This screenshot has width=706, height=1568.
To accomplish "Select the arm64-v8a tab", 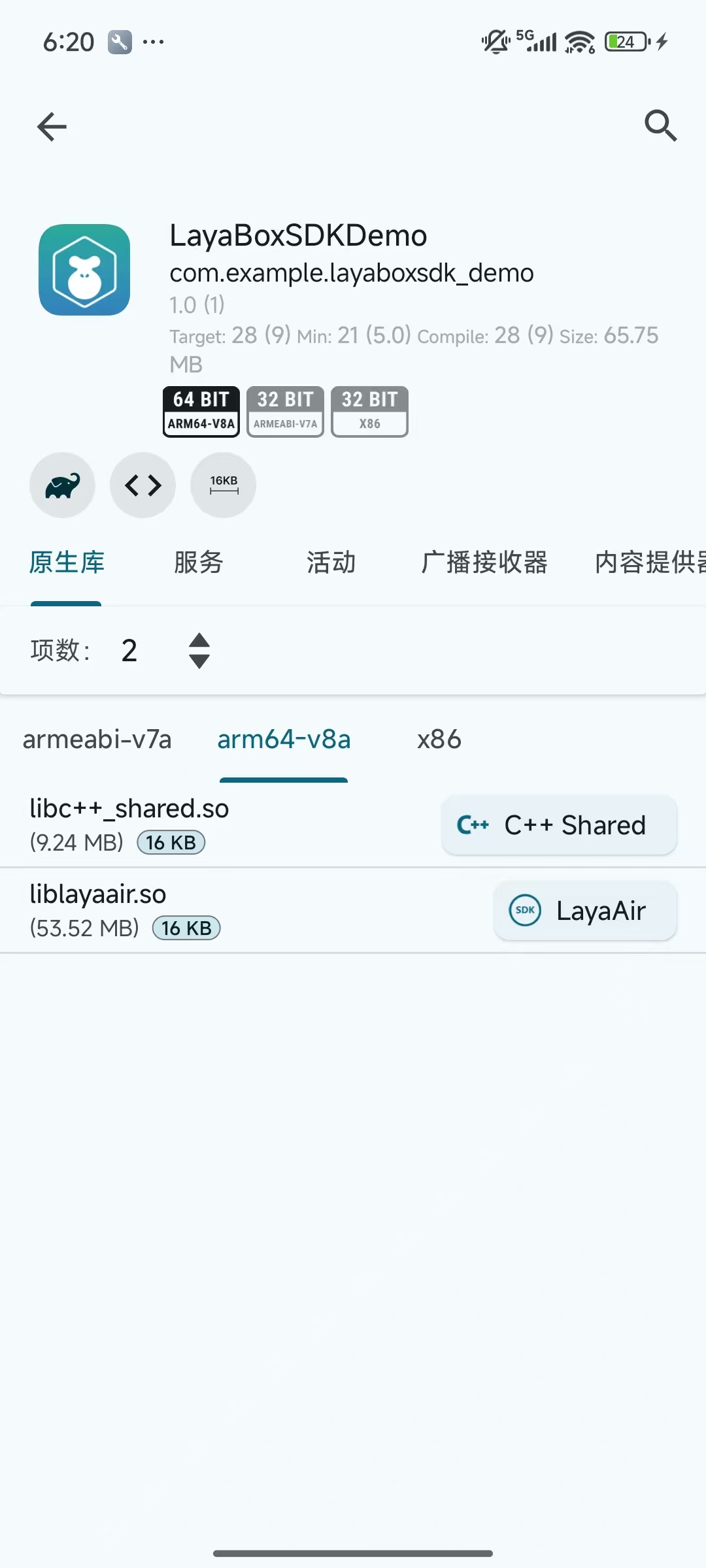I will [284, 740].
